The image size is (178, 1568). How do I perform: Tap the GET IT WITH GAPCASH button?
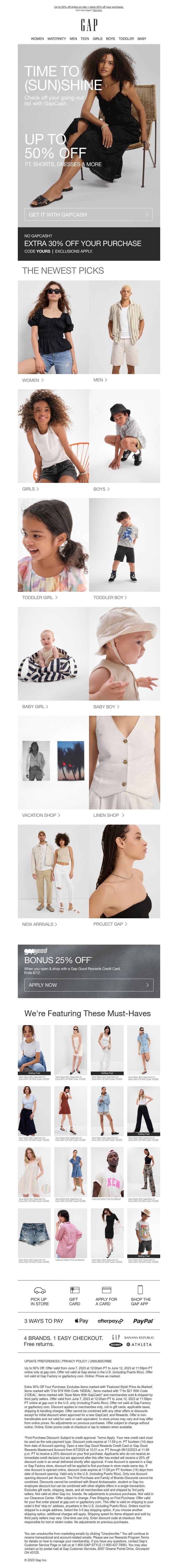(89, 214)
